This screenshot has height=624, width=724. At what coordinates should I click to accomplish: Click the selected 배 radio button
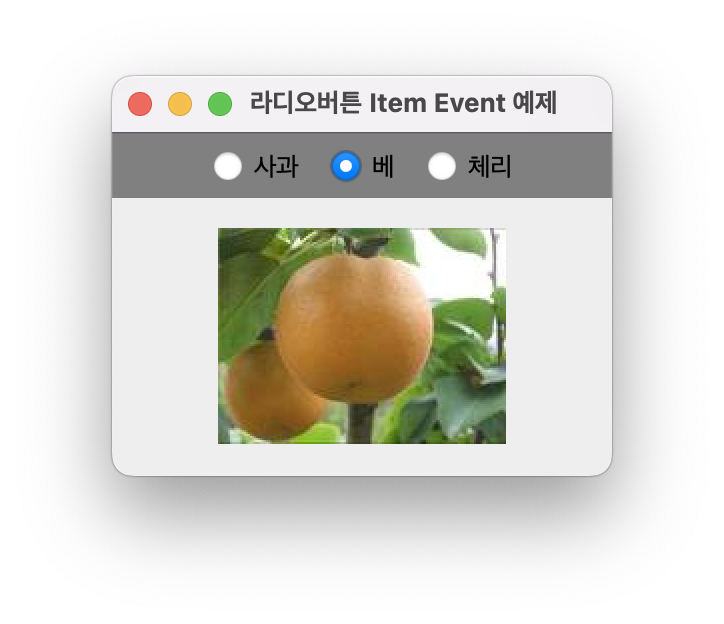pos(346,166)
